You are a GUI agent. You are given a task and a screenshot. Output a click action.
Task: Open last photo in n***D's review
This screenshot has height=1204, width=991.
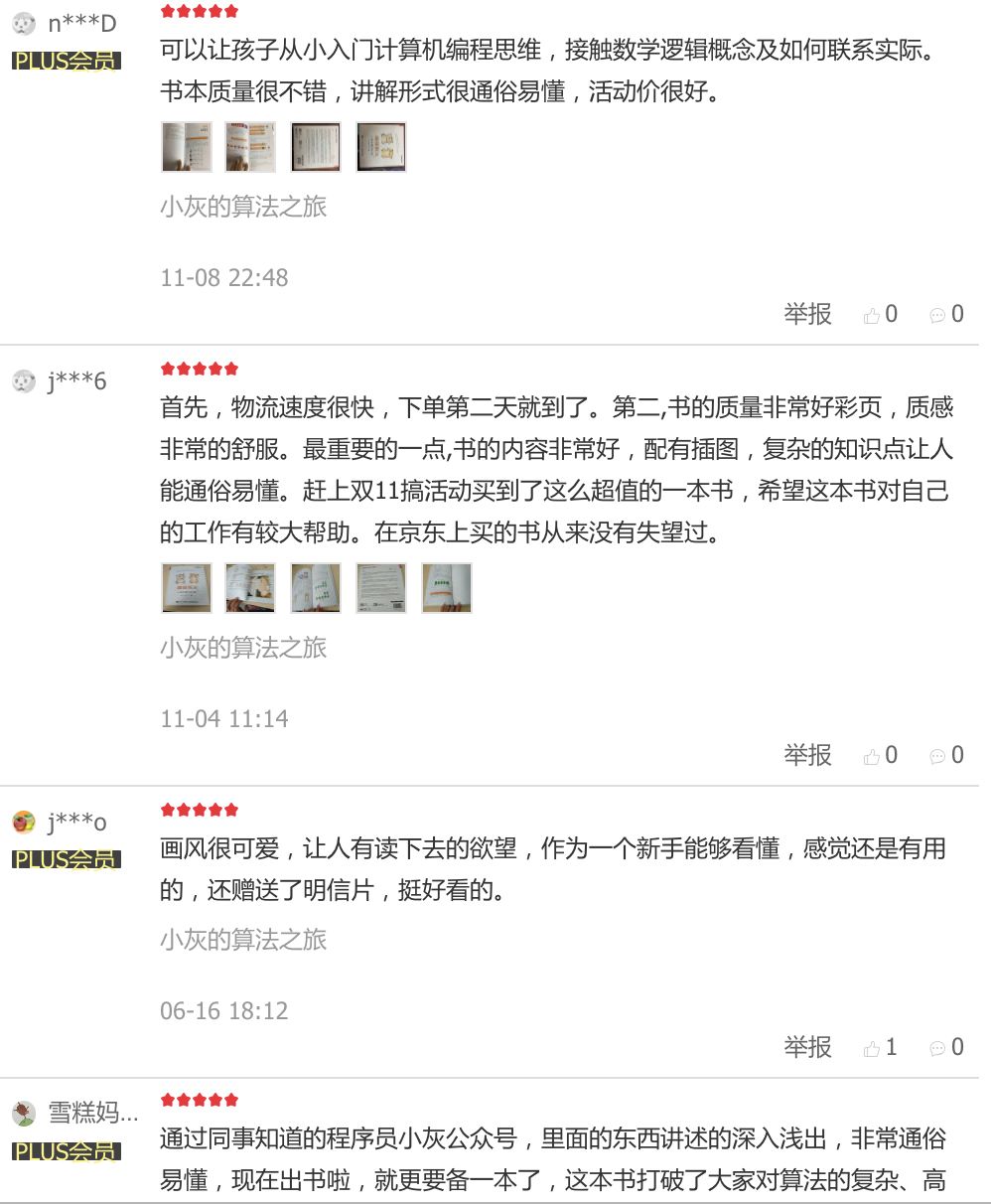(381, 148)
